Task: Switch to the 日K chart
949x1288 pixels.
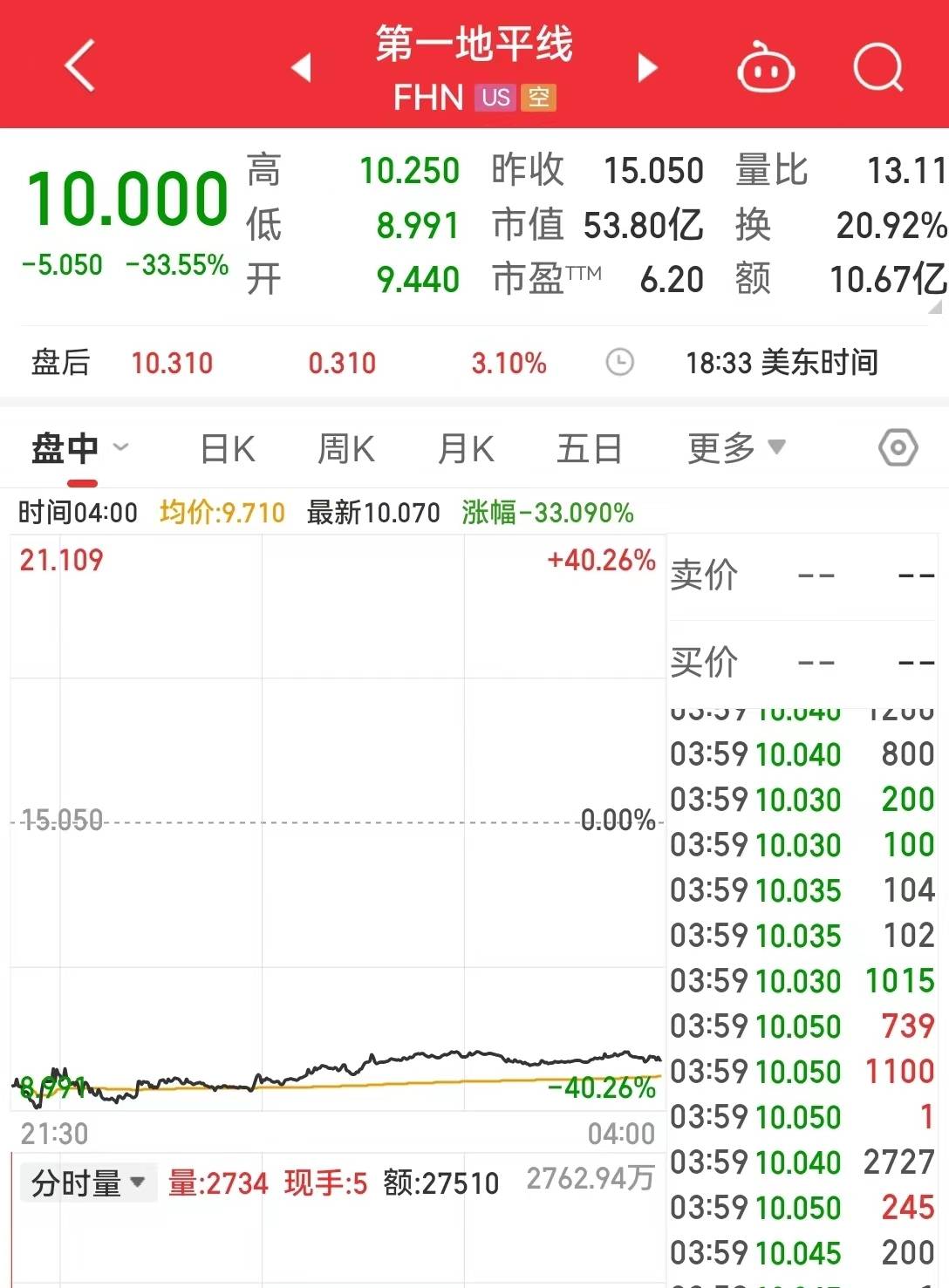Action: [228, 450]
